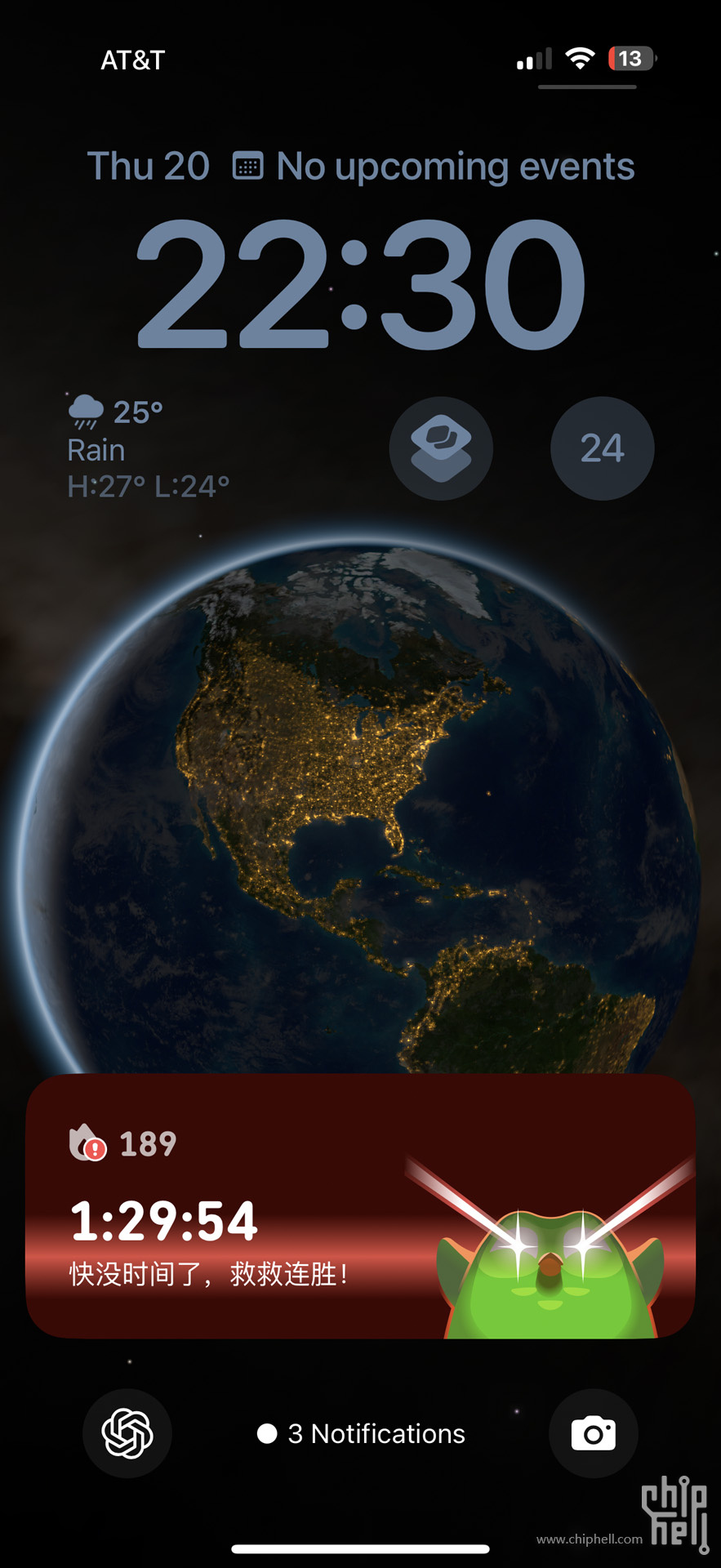Open the ChatGPT lock screen shortcut
Viewport: 721px width, 1568px height.
click(x=127, y=1432)
